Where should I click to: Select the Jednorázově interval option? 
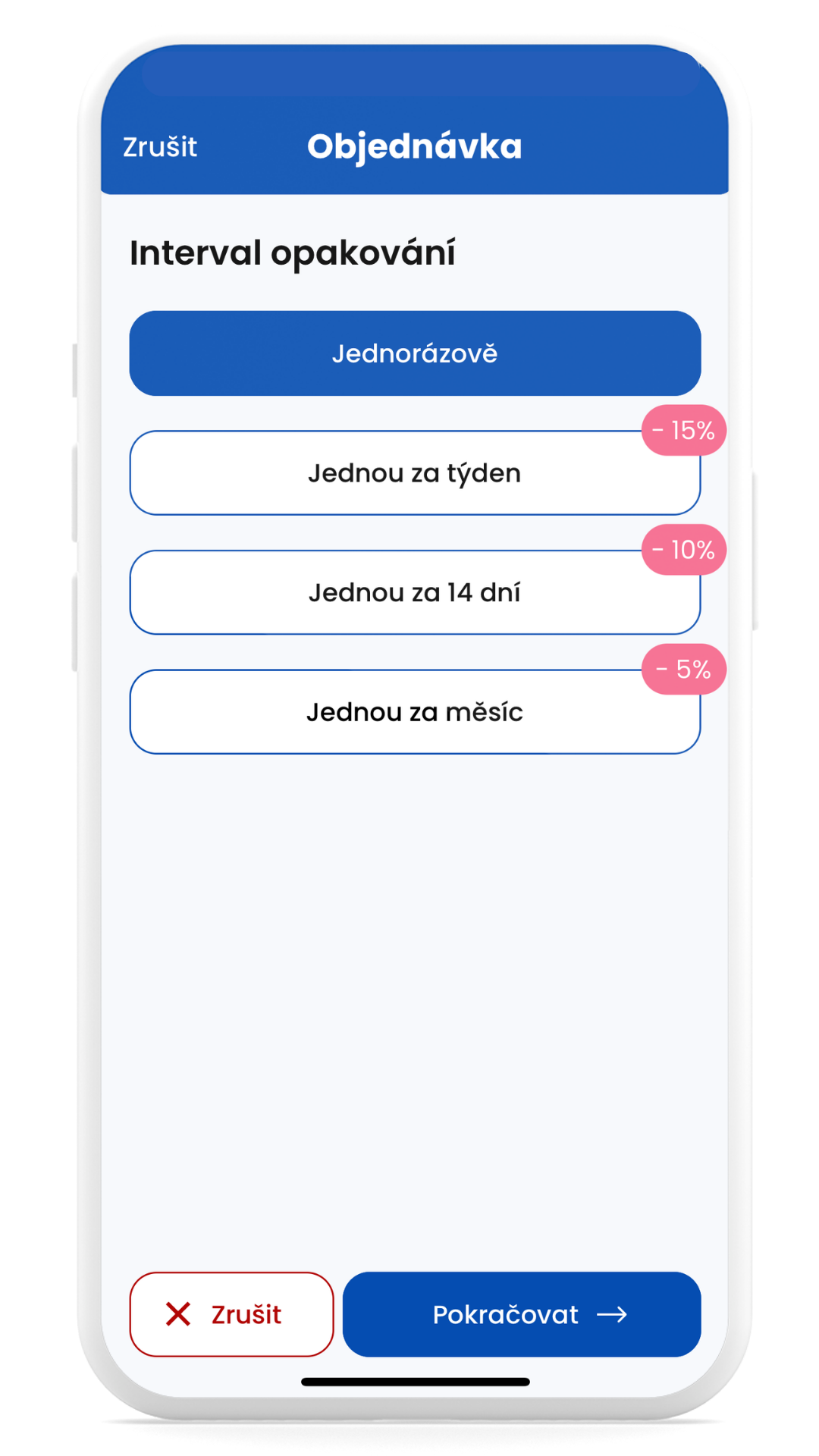(415, 353)
